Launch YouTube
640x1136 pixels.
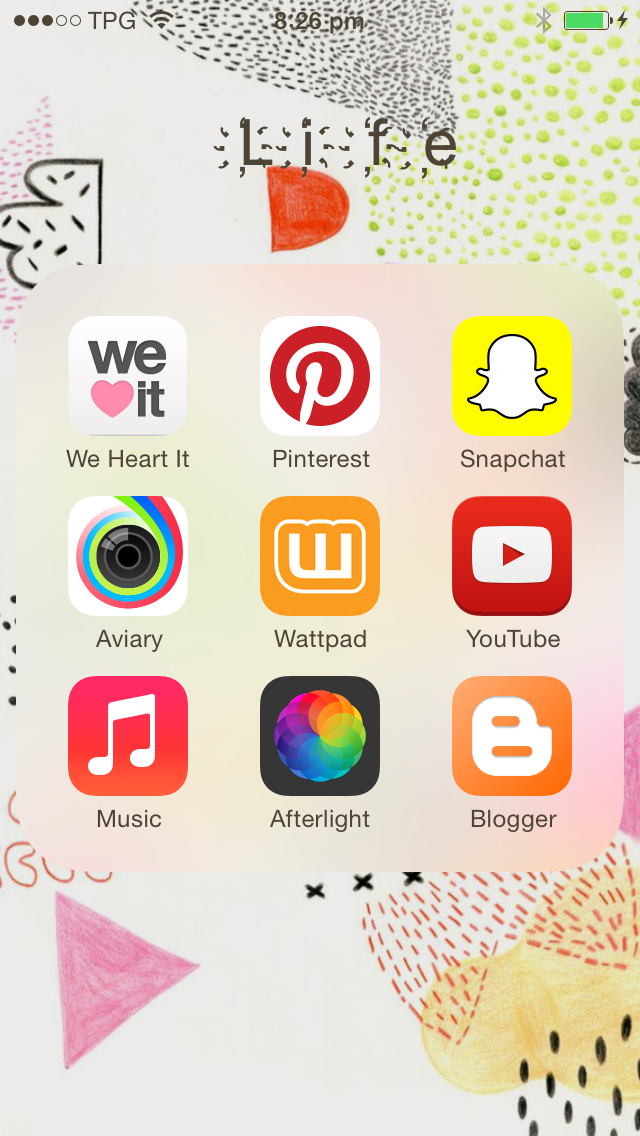(512, 556)
